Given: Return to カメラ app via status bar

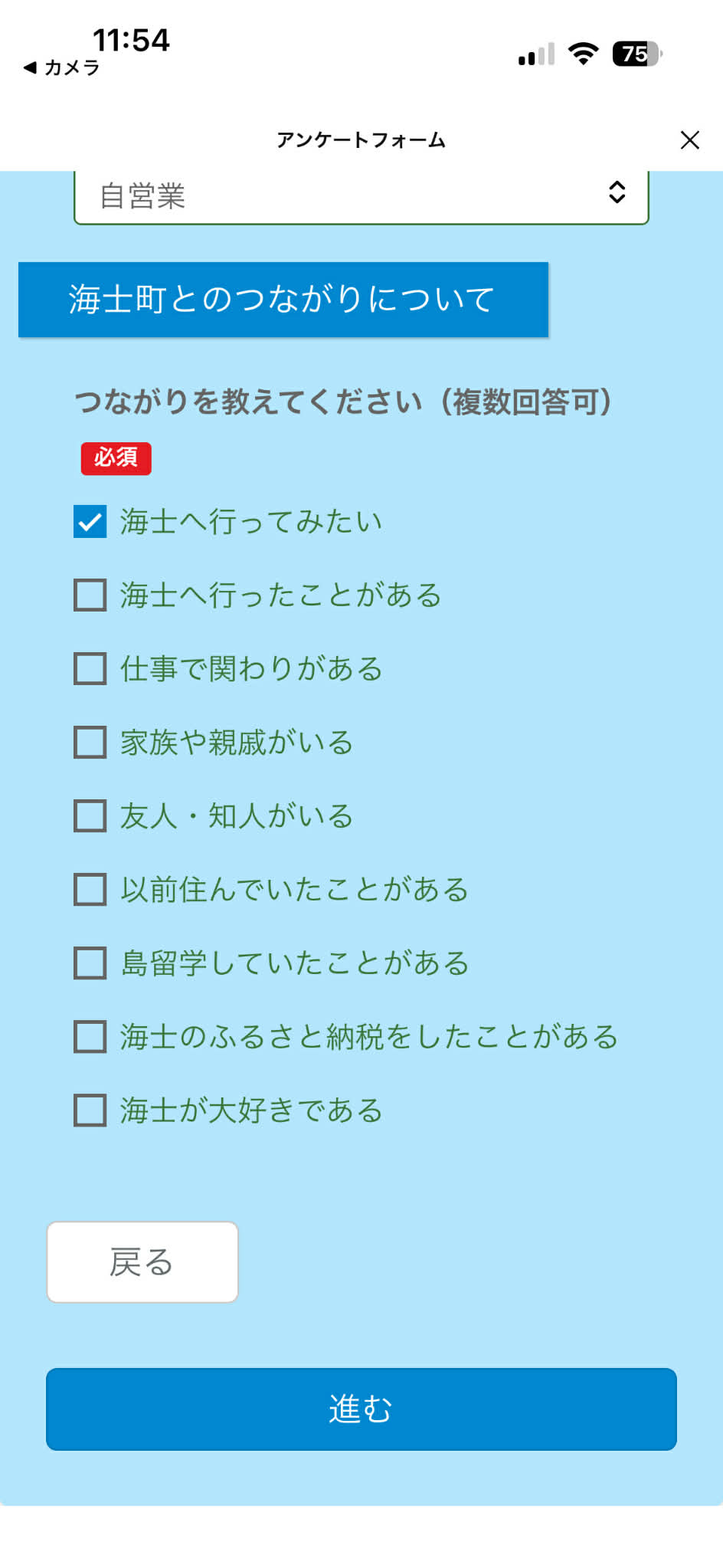Looking at the screenshot, I should tap(61, 68).
